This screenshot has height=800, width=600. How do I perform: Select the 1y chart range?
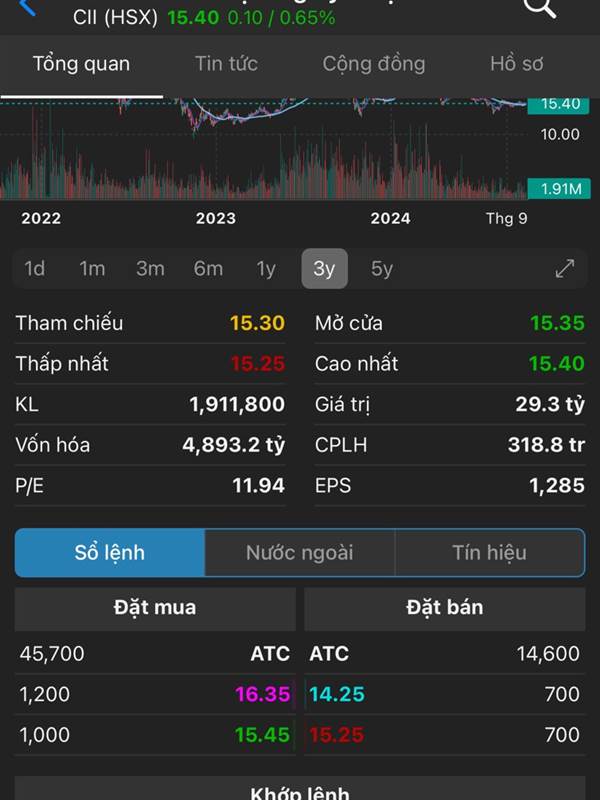point(266,269)
